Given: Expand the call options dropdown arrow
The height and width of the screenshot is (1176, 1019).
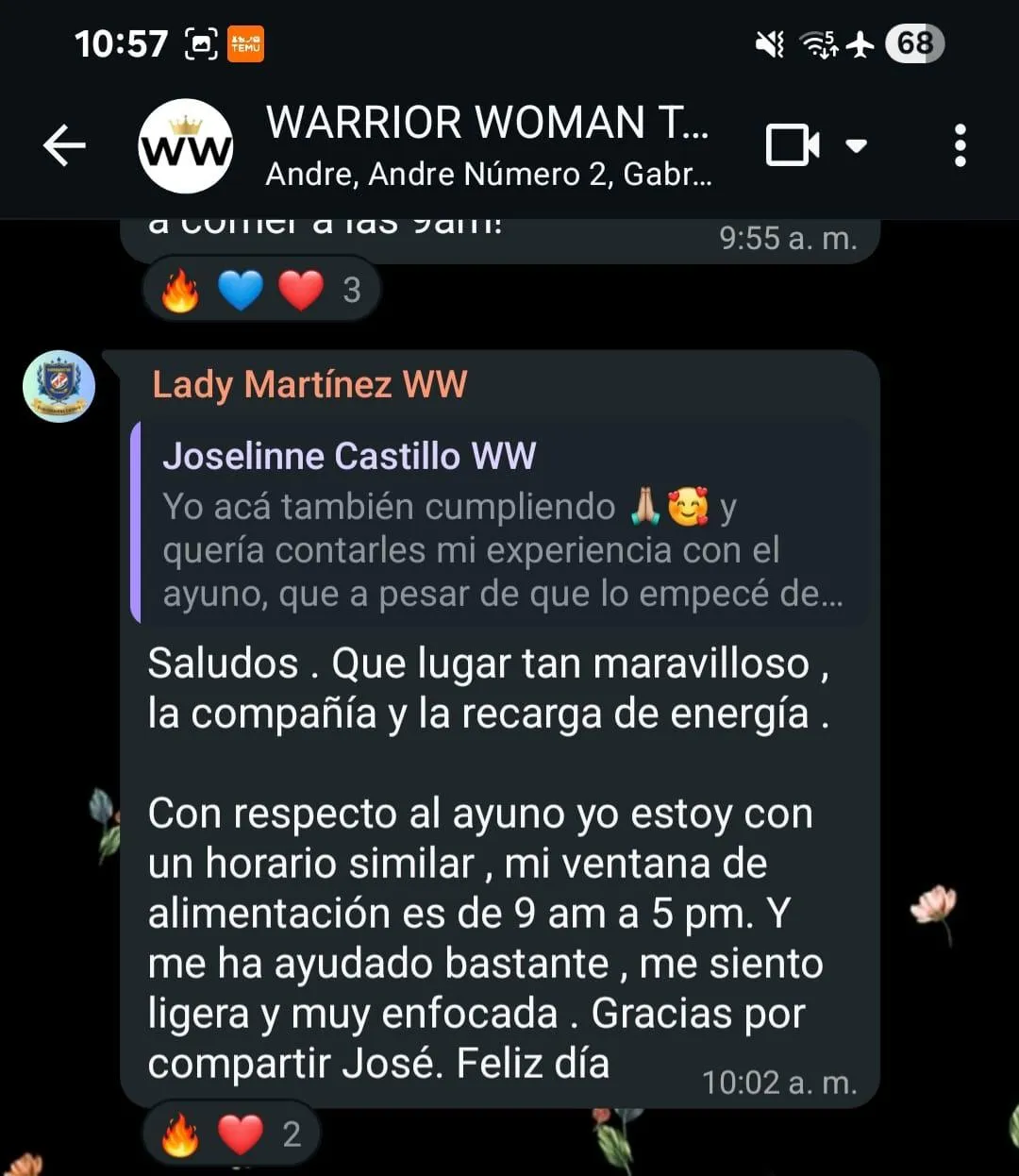Looking at the screenshot, I should click(856, 146).
